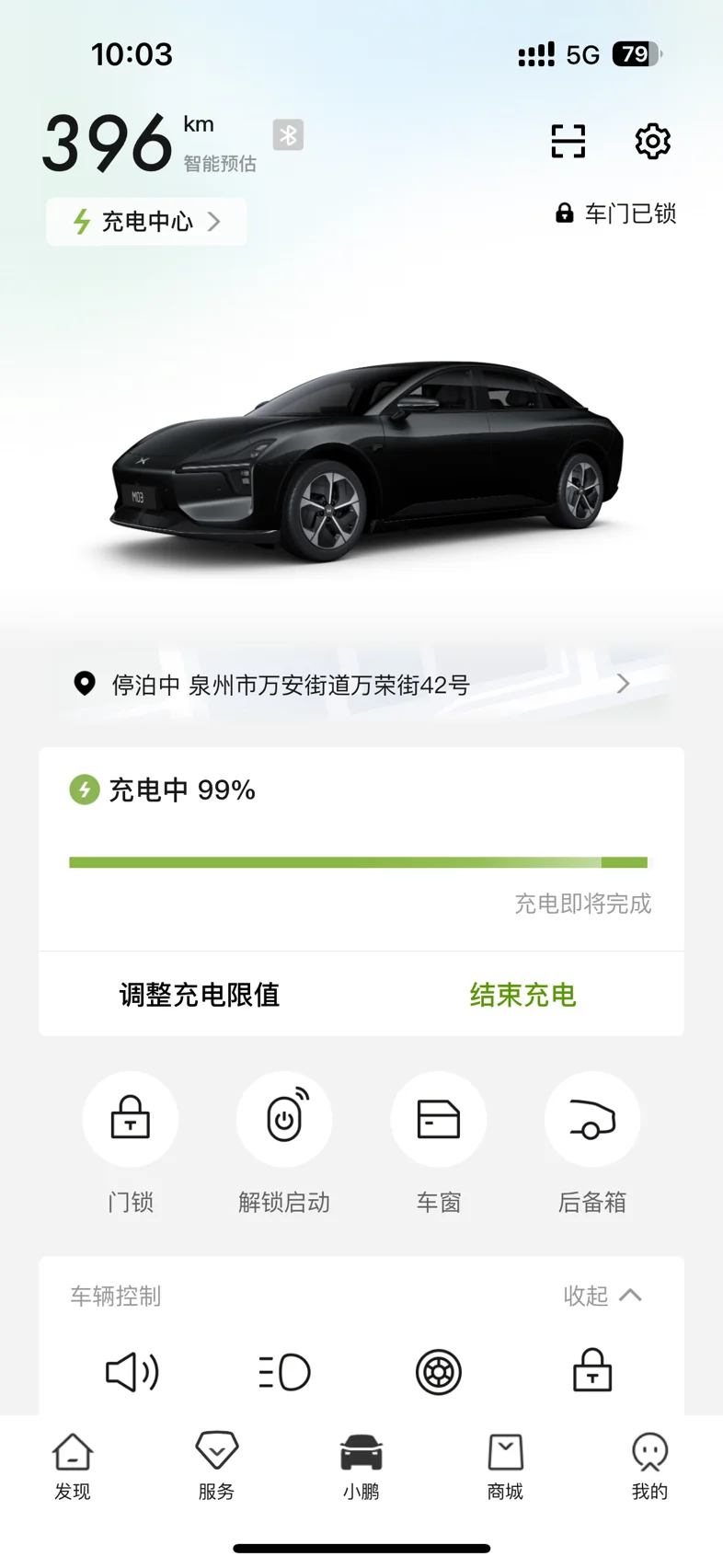Tap the padlock icon in 车辆控制
The image size is (723, 1568).
(x=592, y=1370)
